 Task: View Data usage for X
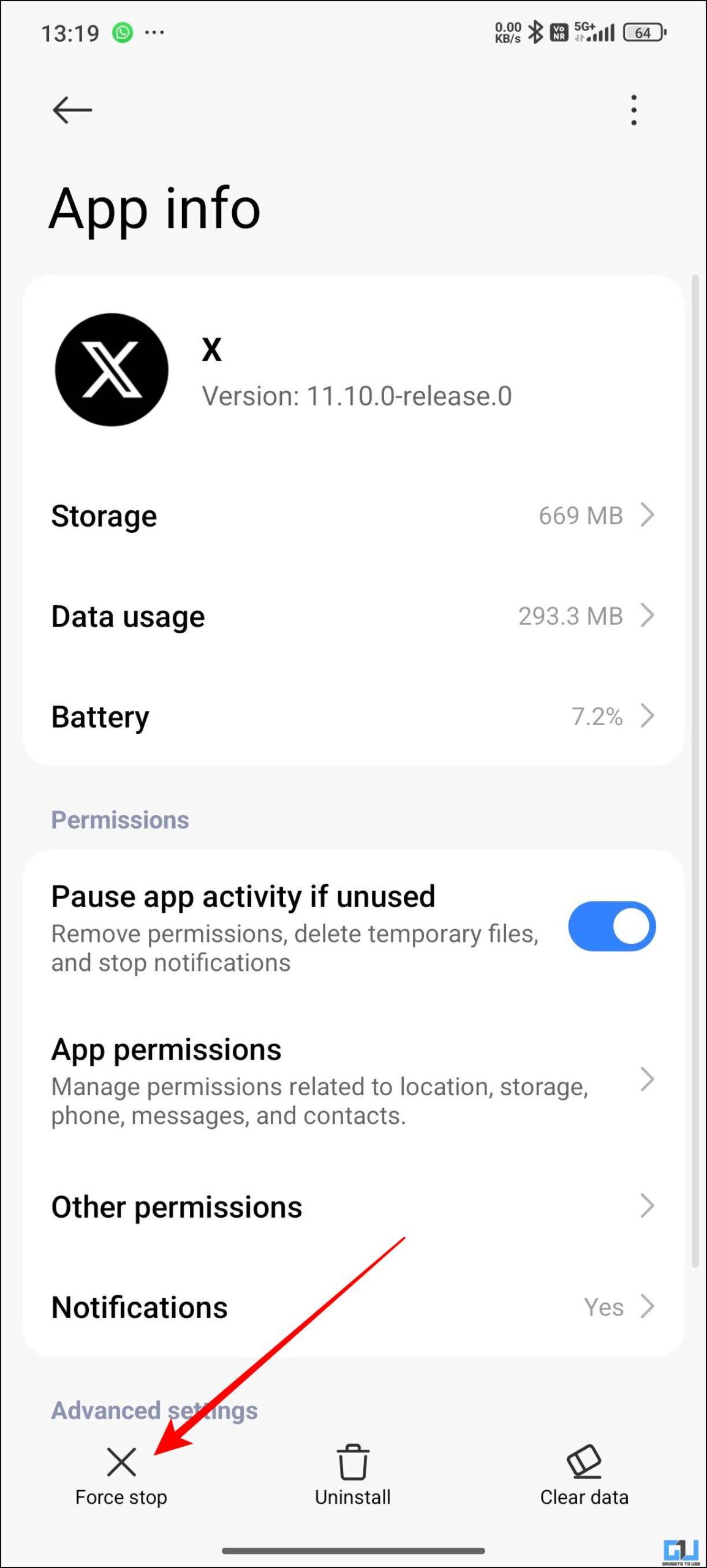[x=353, y=616]
